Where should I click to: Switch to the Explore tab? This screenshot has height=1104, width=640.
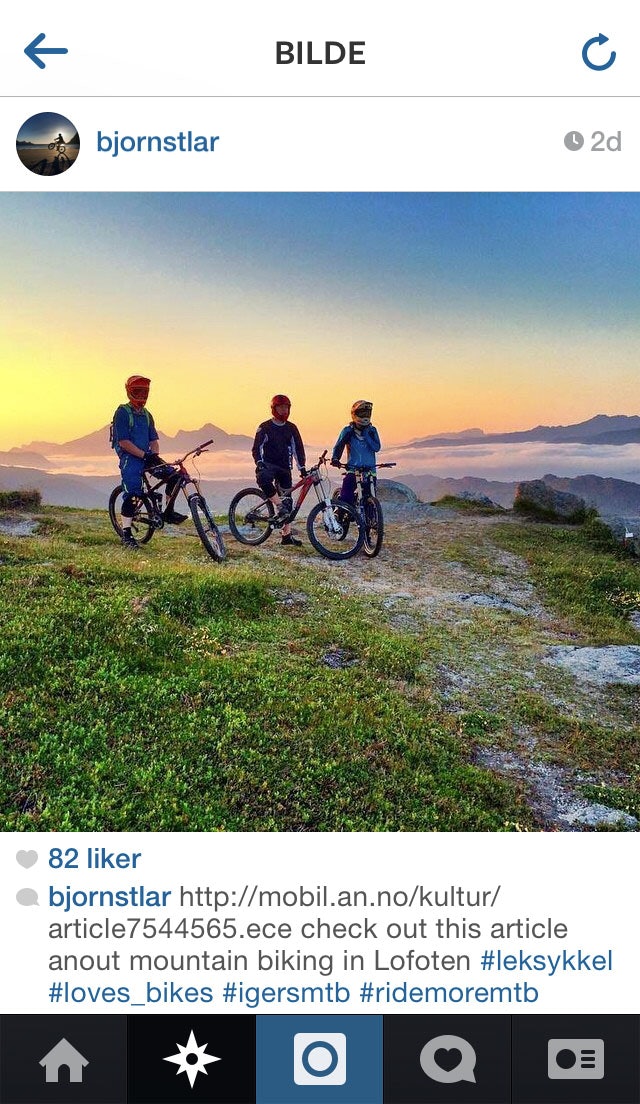tap(192, 1060)
